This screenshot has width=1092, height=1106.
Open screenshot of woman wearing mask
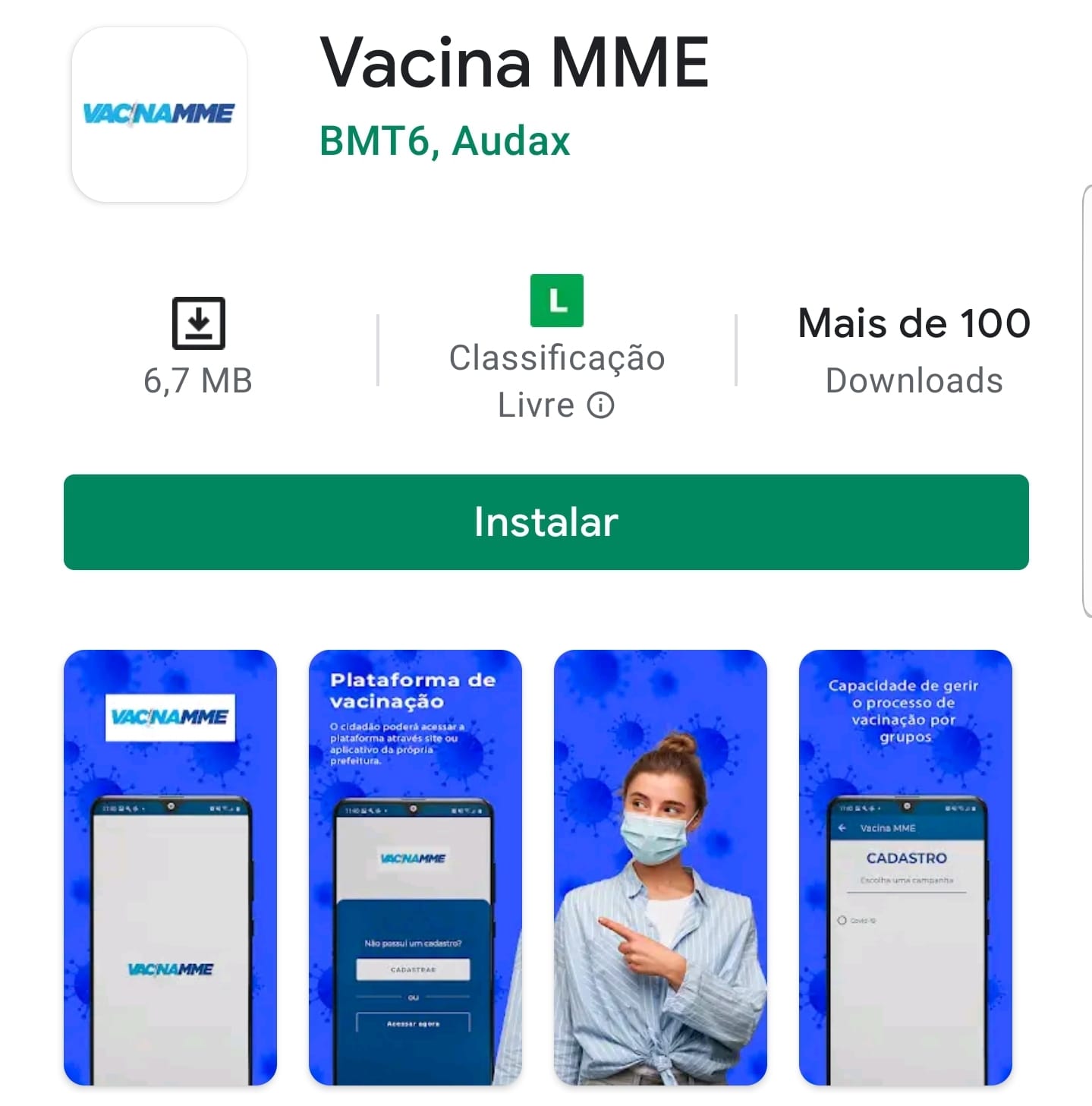point(660,867)
